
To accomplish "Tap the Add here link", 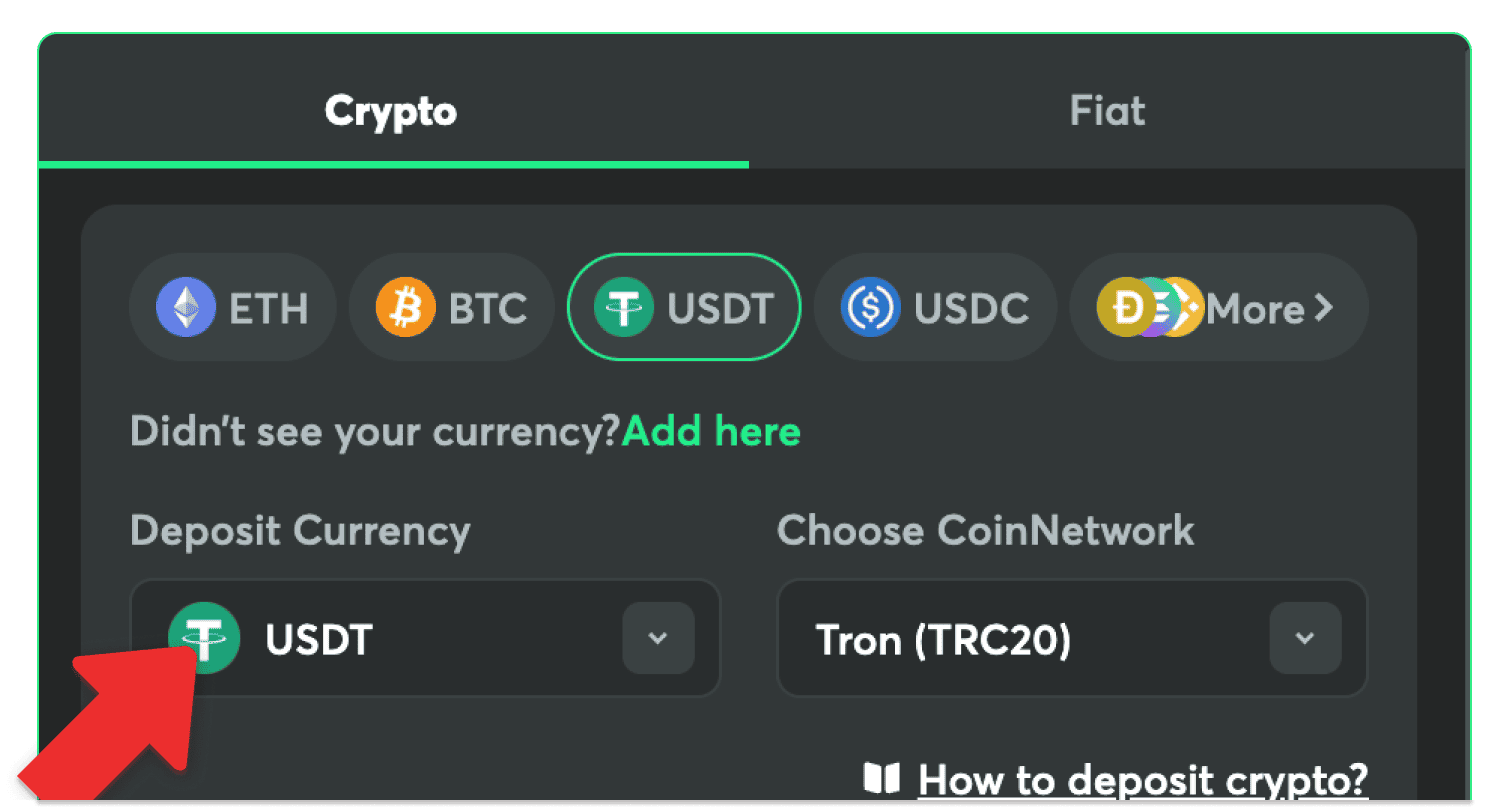I will point(711,432).
